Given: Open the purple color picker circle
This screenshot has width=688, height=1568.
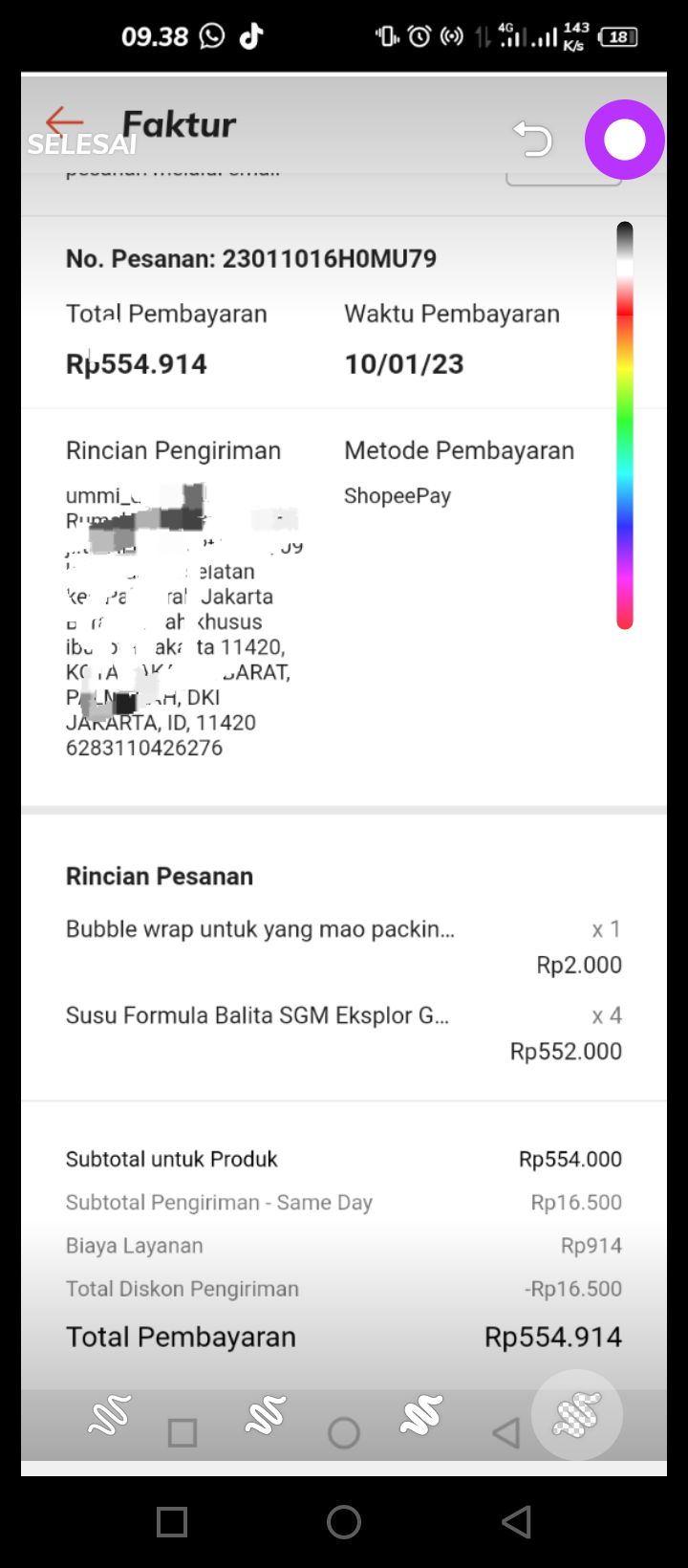Looking at the screenshot, I should [x=625, y=140].
